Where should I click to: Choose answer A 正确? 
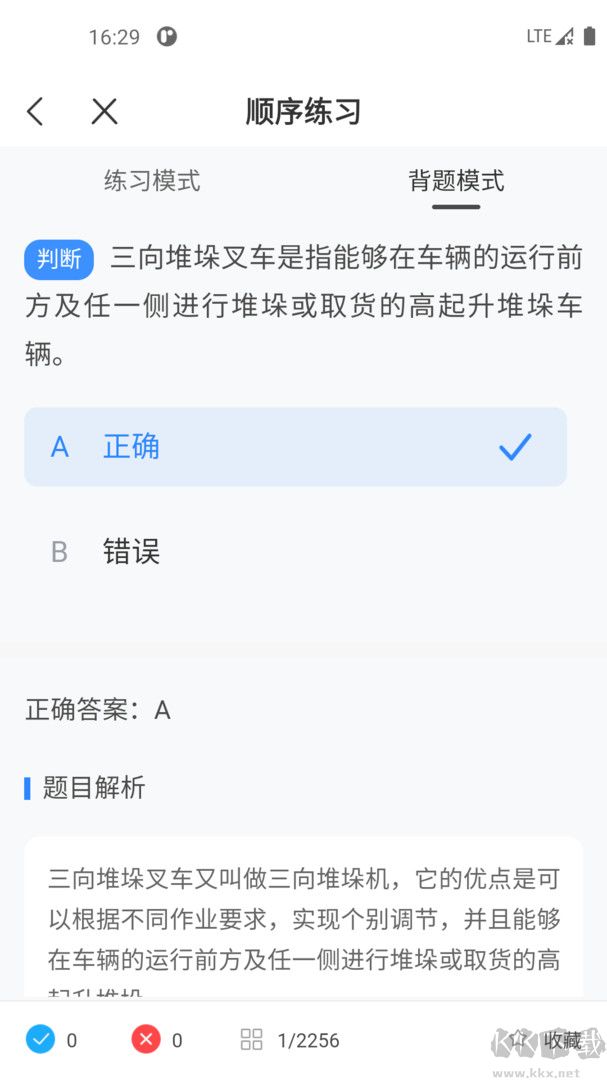click(x=295, y=447)
